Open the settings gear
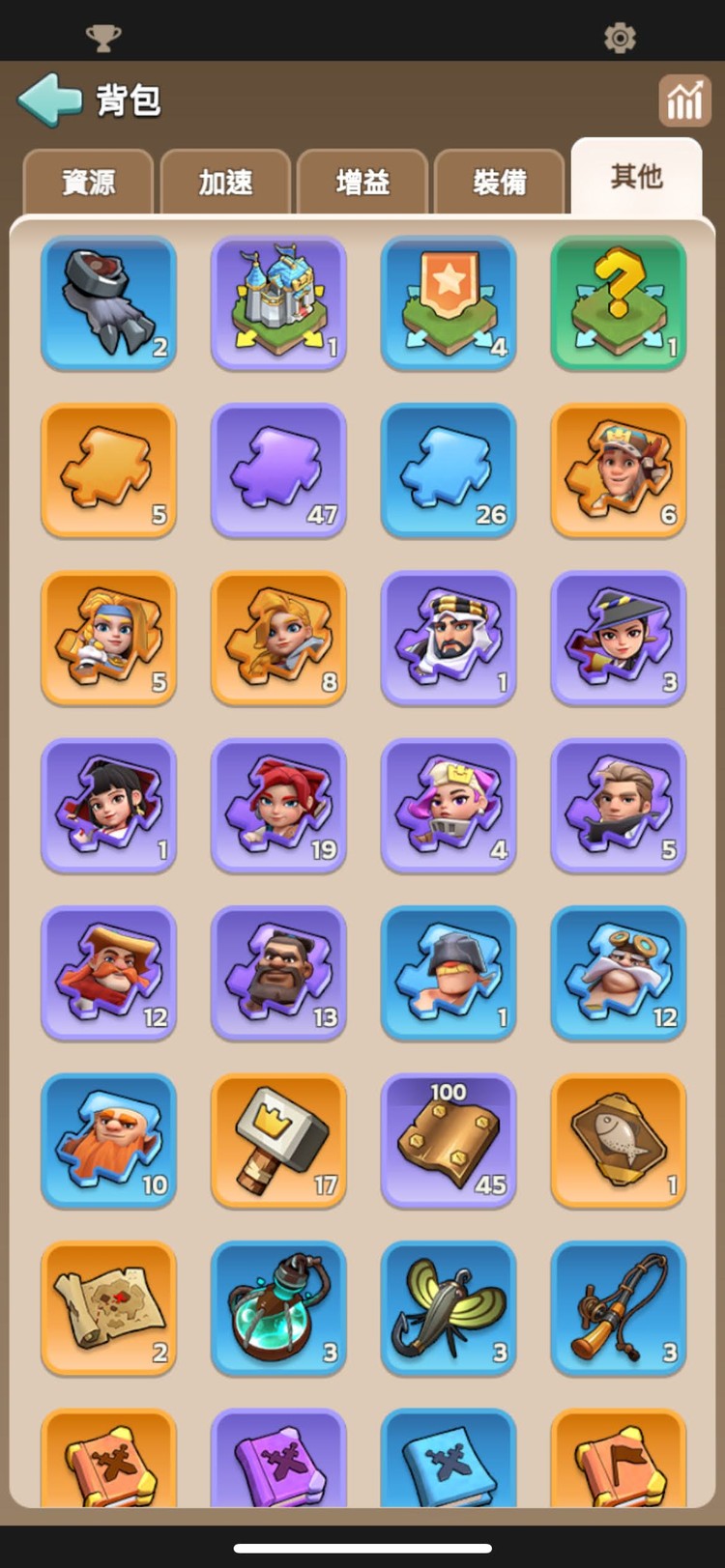Screen dimensions: 725x1568 click(x=620, y=38)
